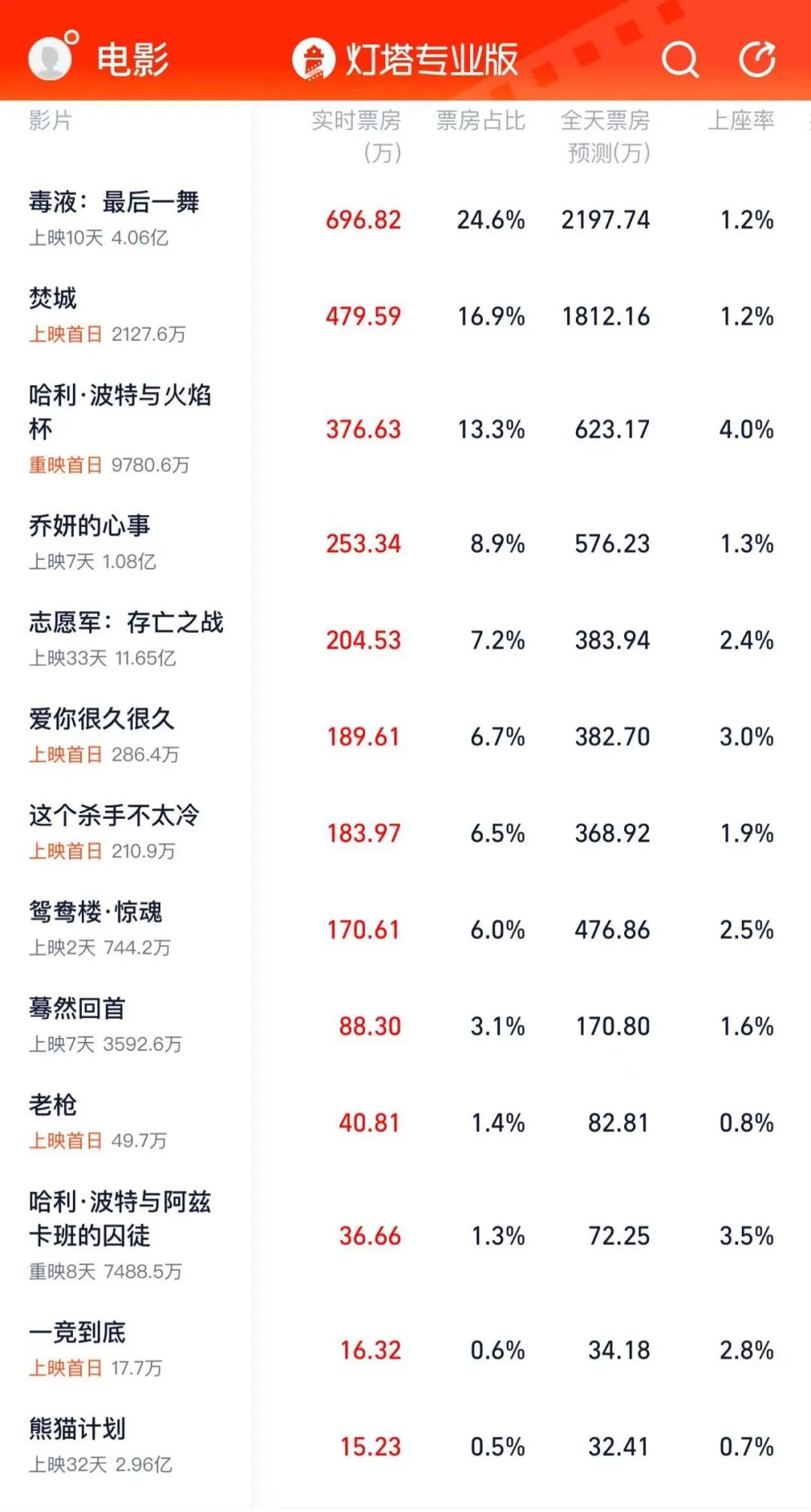View 哈利·波特与火焰杯 details
The height and width of the screenshot is (1512, 811).
120,409
